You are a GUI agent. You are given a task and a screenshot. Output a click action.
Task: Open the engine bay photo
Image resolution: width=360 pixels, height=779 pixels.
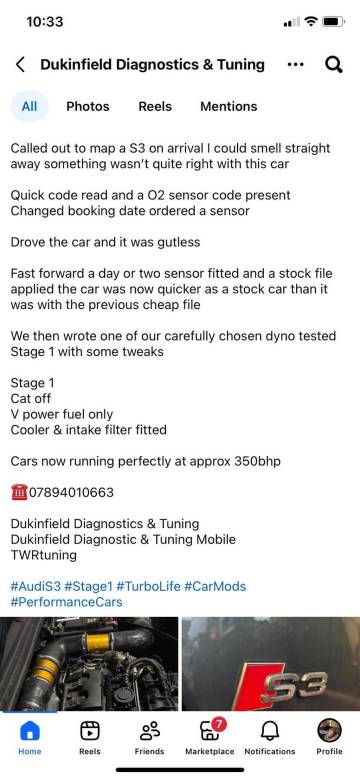coord(89,664)
